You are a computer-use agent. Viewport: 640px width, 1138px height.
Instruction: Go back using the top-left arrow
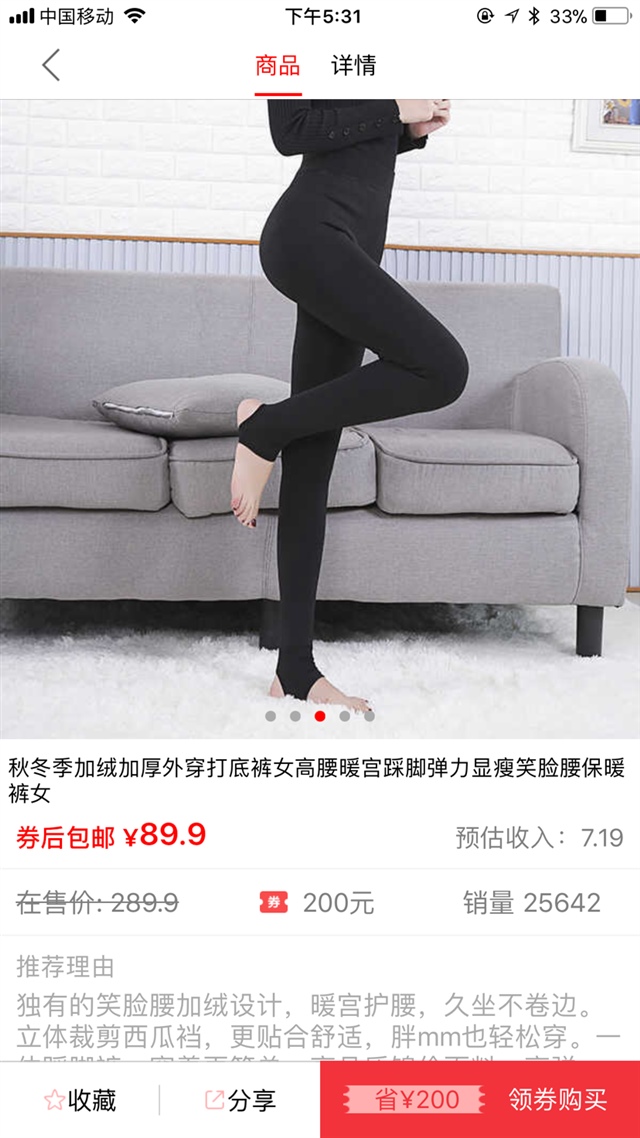pyautogui.click(x=50, y=66)
